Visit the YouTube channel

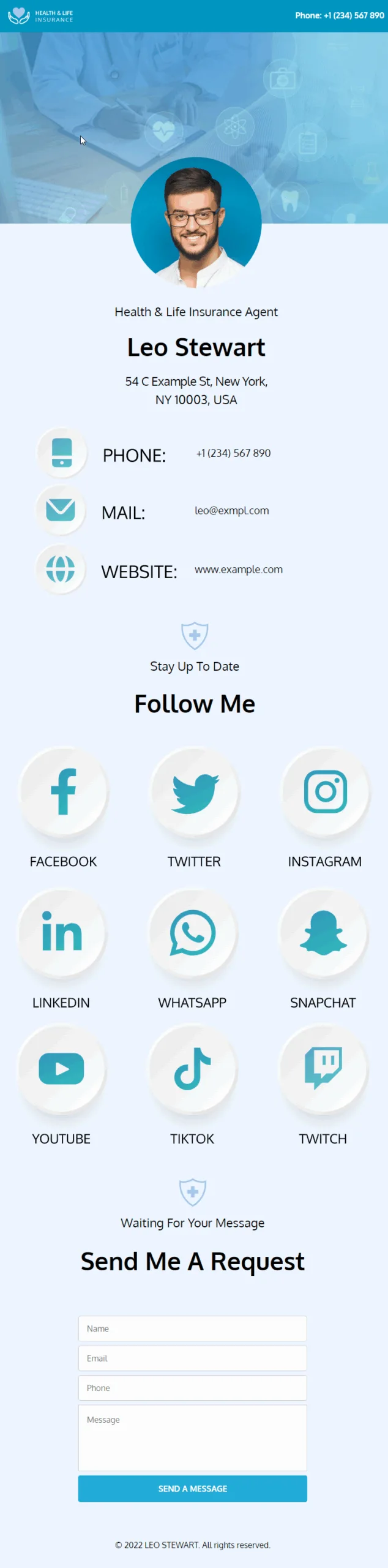pos(61,1069)
